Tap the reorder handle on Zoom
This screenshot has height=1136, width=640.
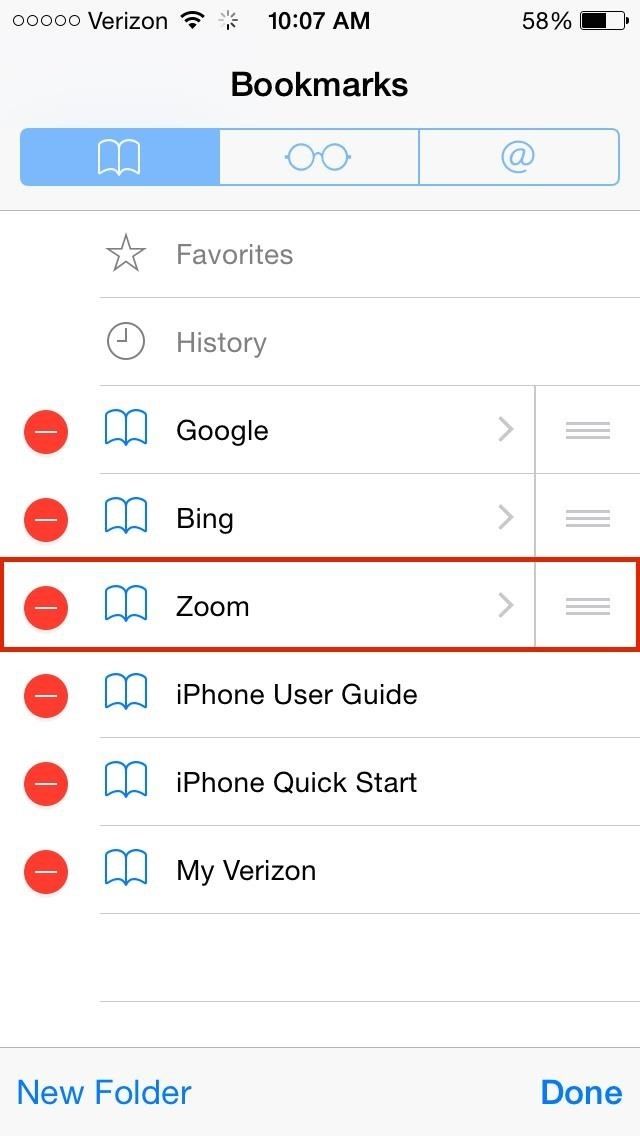pyautogui.click(x=587, y=607)
